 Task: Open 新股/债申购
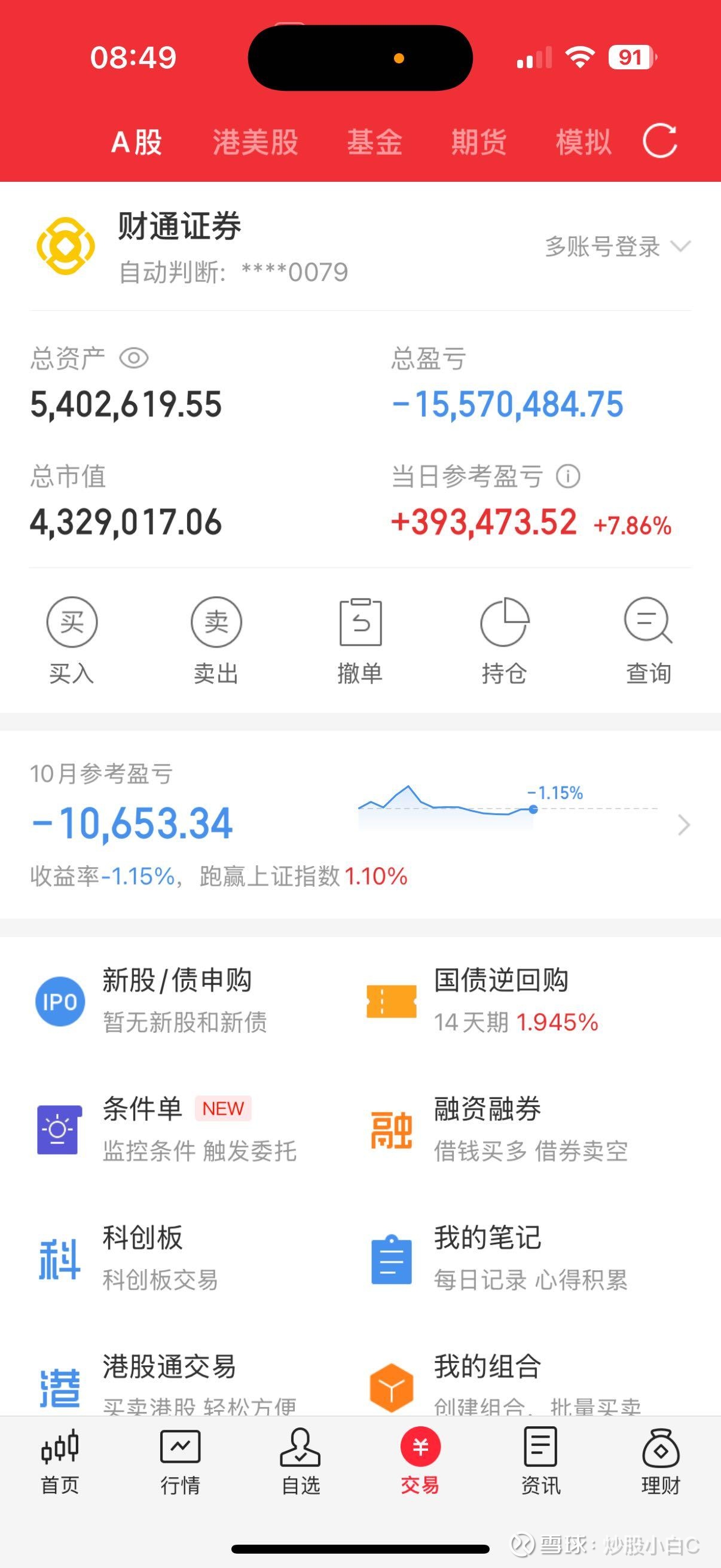pyautogui.click(x=176, y=1001)
